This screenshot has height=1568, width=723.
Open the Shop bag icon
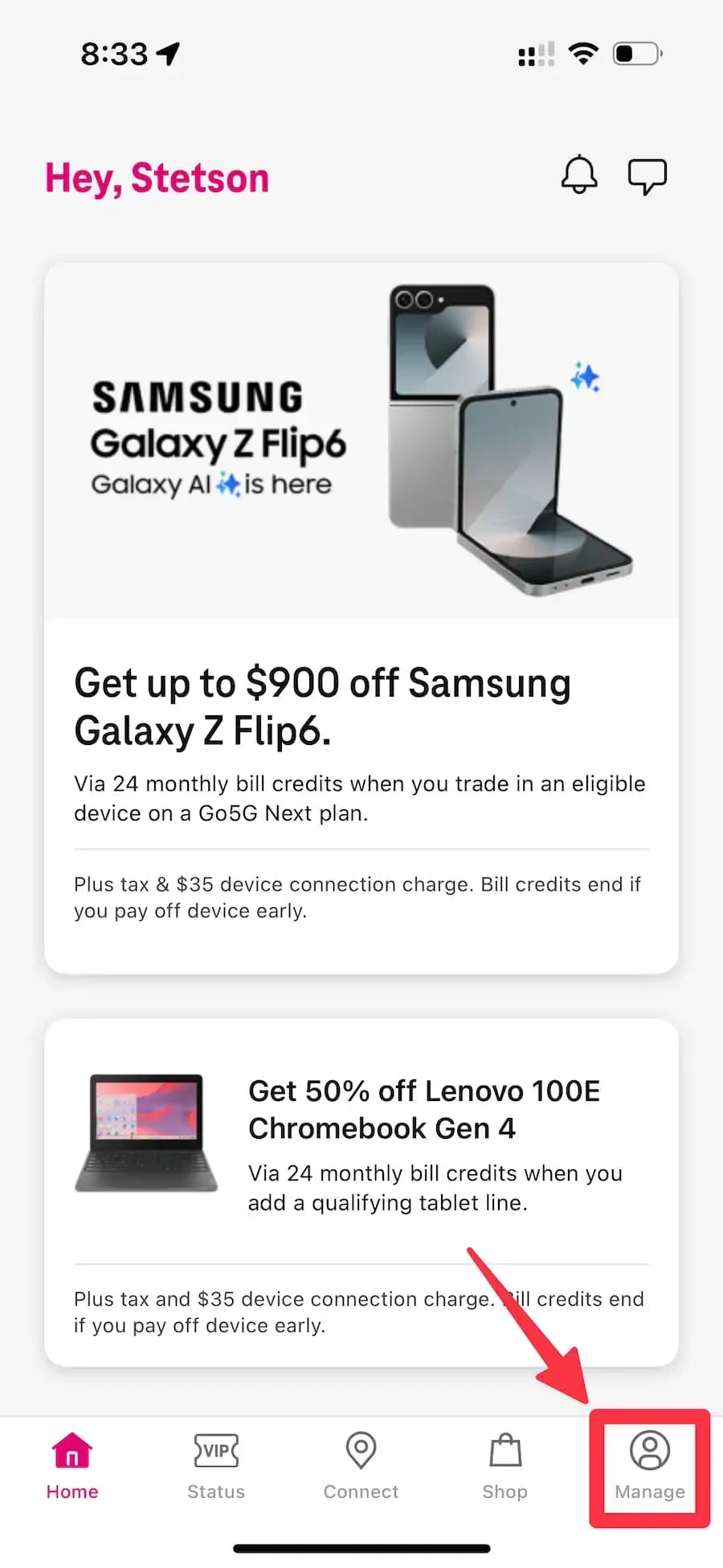[504, 1451]
